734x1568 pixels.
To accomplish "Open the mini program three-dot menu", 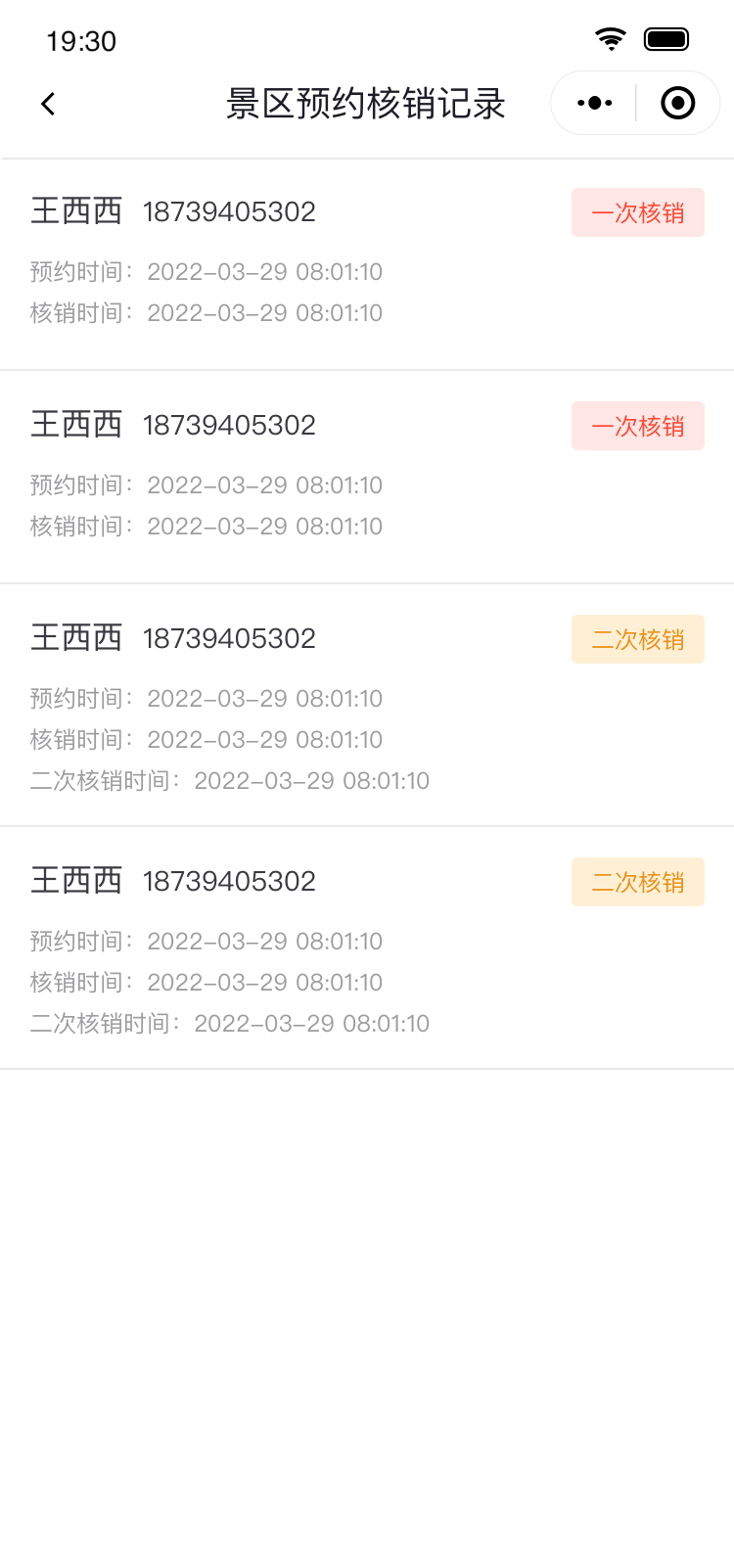I will click(x=594, y=103).
